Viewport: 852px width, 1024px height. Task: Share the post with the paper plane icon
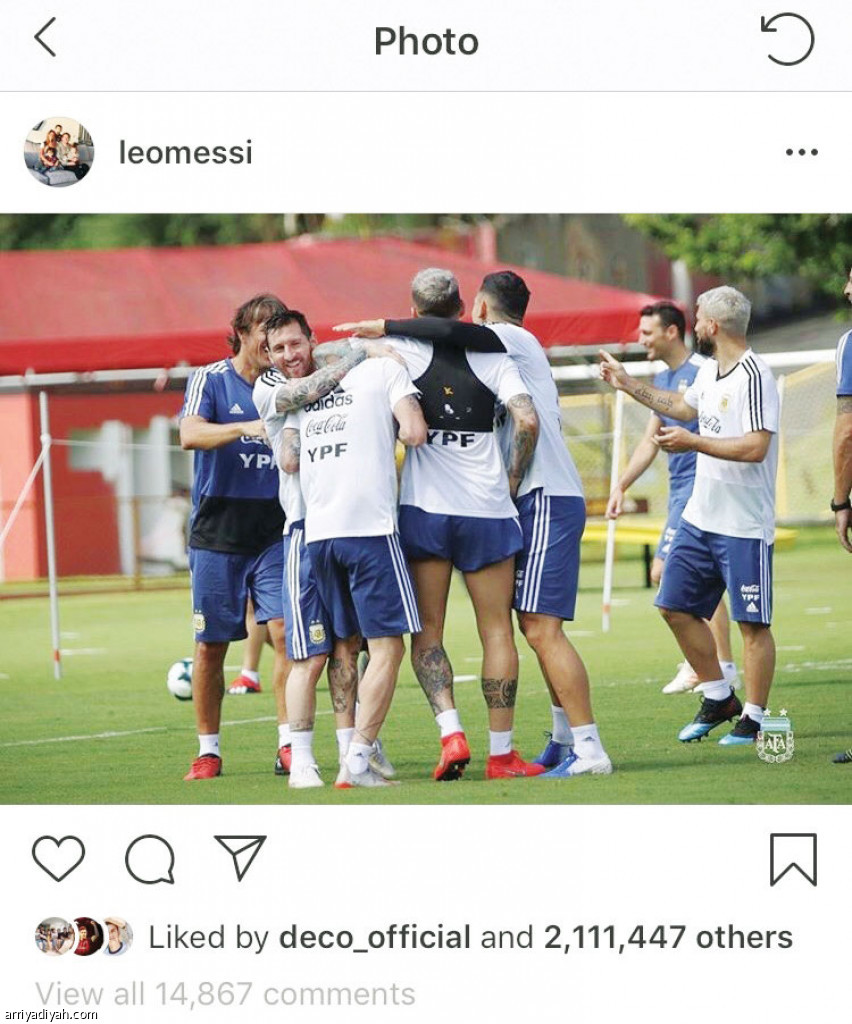click(240, 857)
